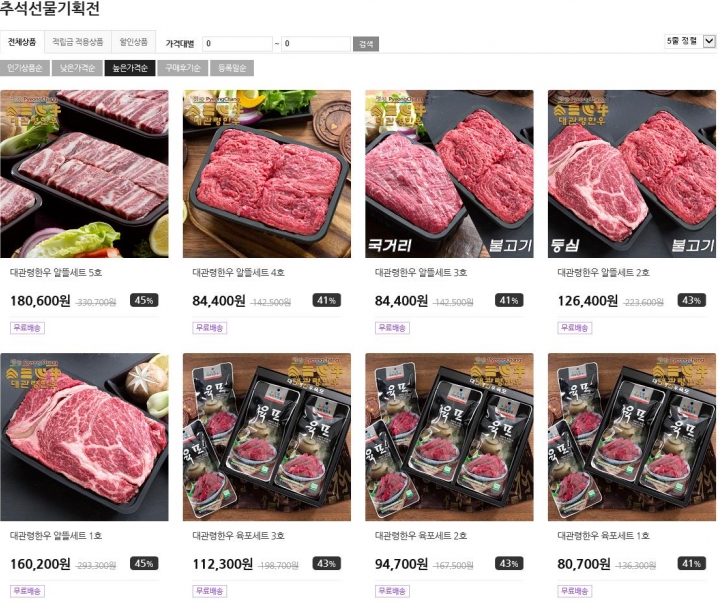Sort by 낮은가격순
Screen dimensions: 720x602
pos(77,68)
